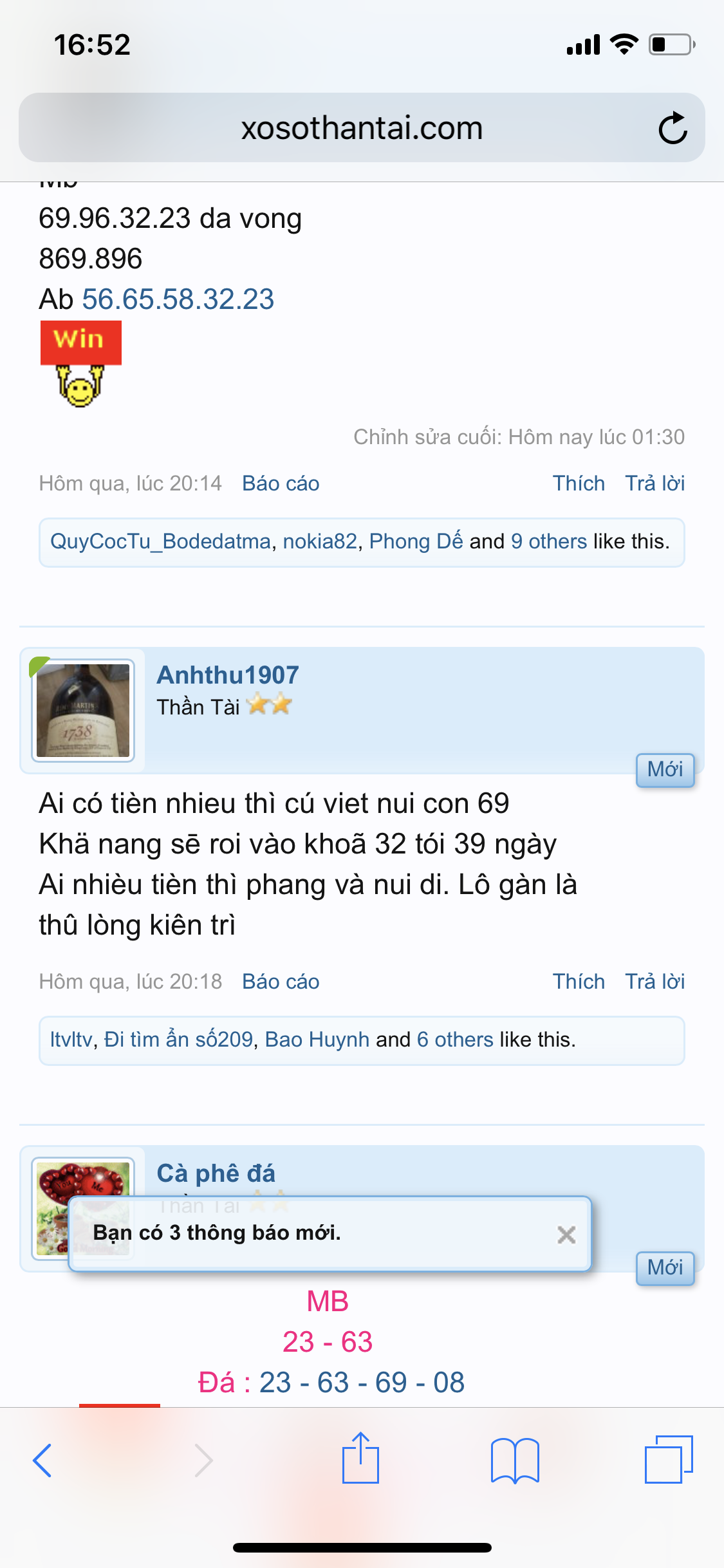Open Cà phê đá's profile
Viewport: 724px width, 1568px height.
[216, 1173]
